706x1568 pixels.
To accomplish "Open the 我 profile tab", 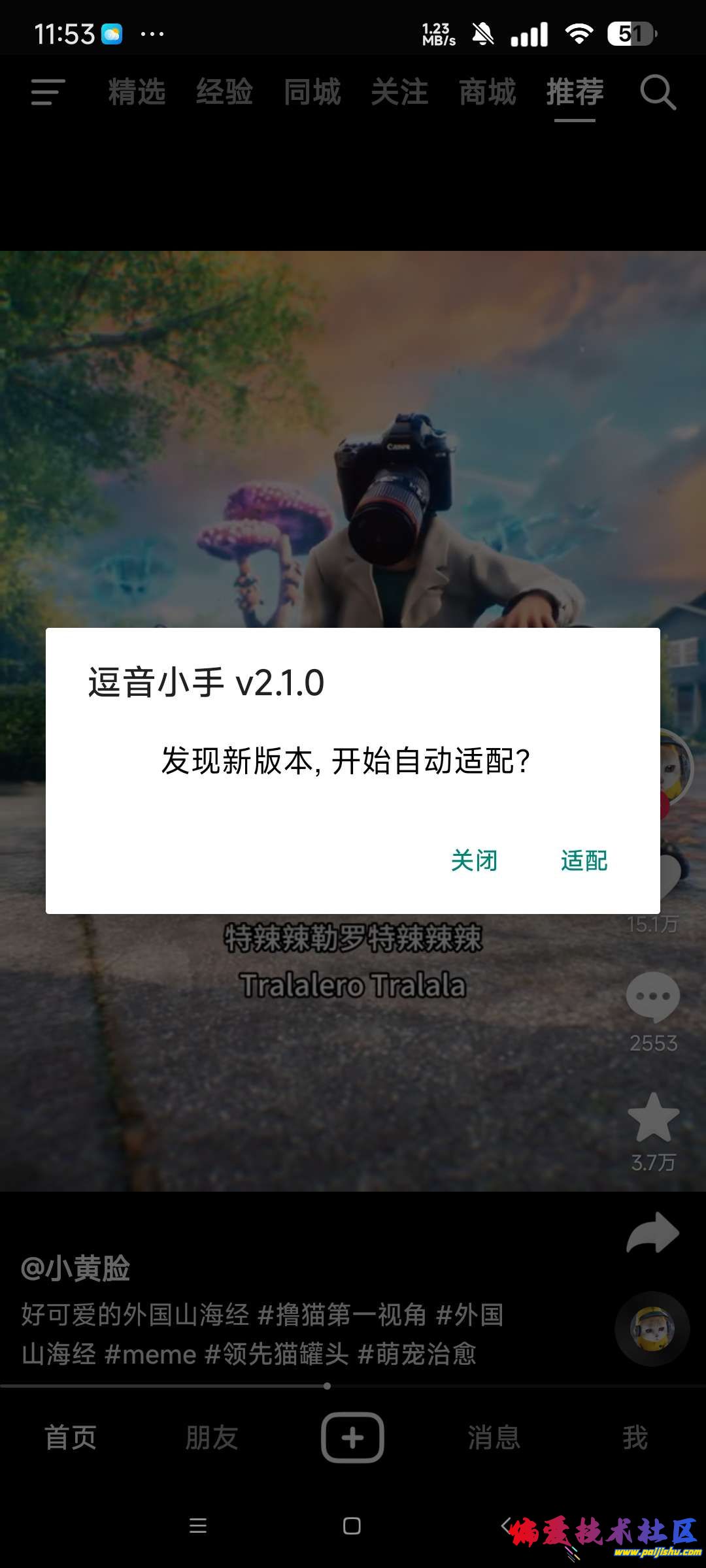I will tap(635, 1438).
